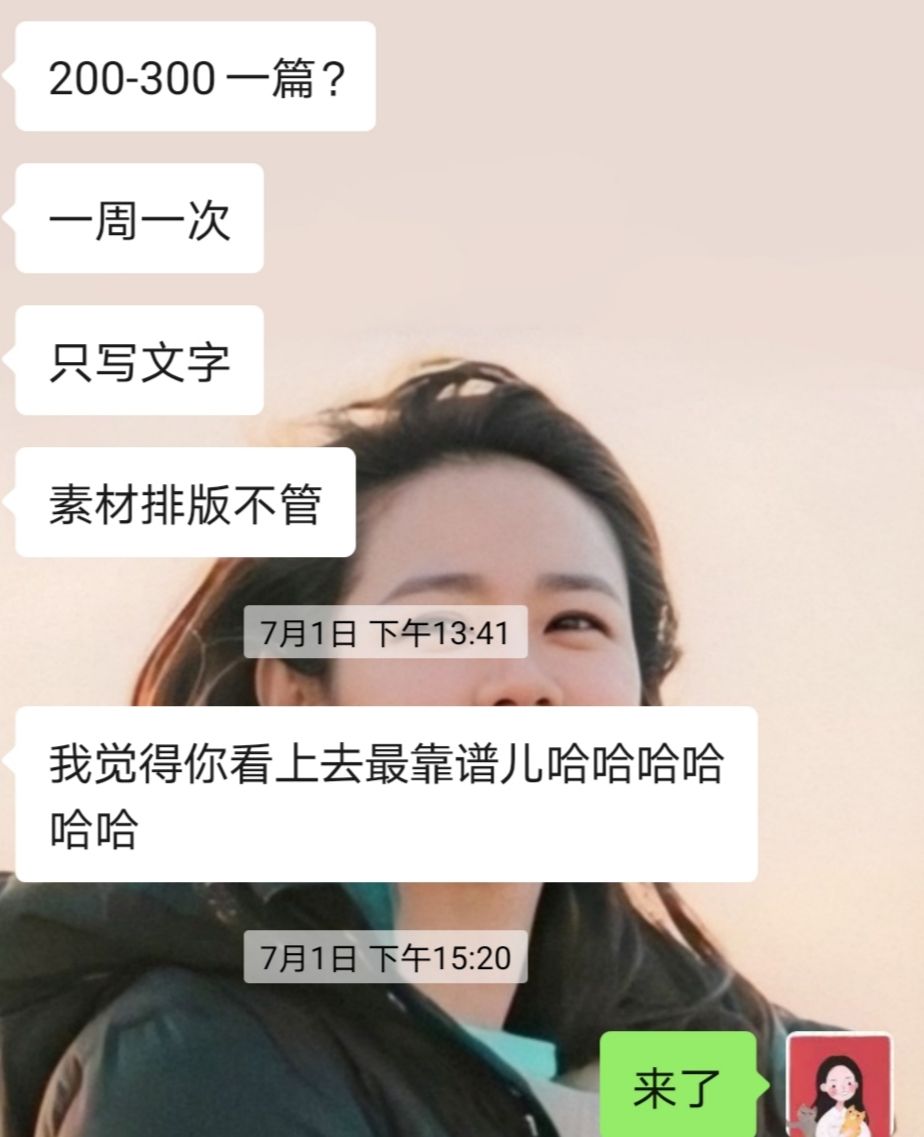Click the "7月1日 下午13:41" timestamp
Image resolution: width=924 pixels, height=1137 pixels.
click(385, 630)
